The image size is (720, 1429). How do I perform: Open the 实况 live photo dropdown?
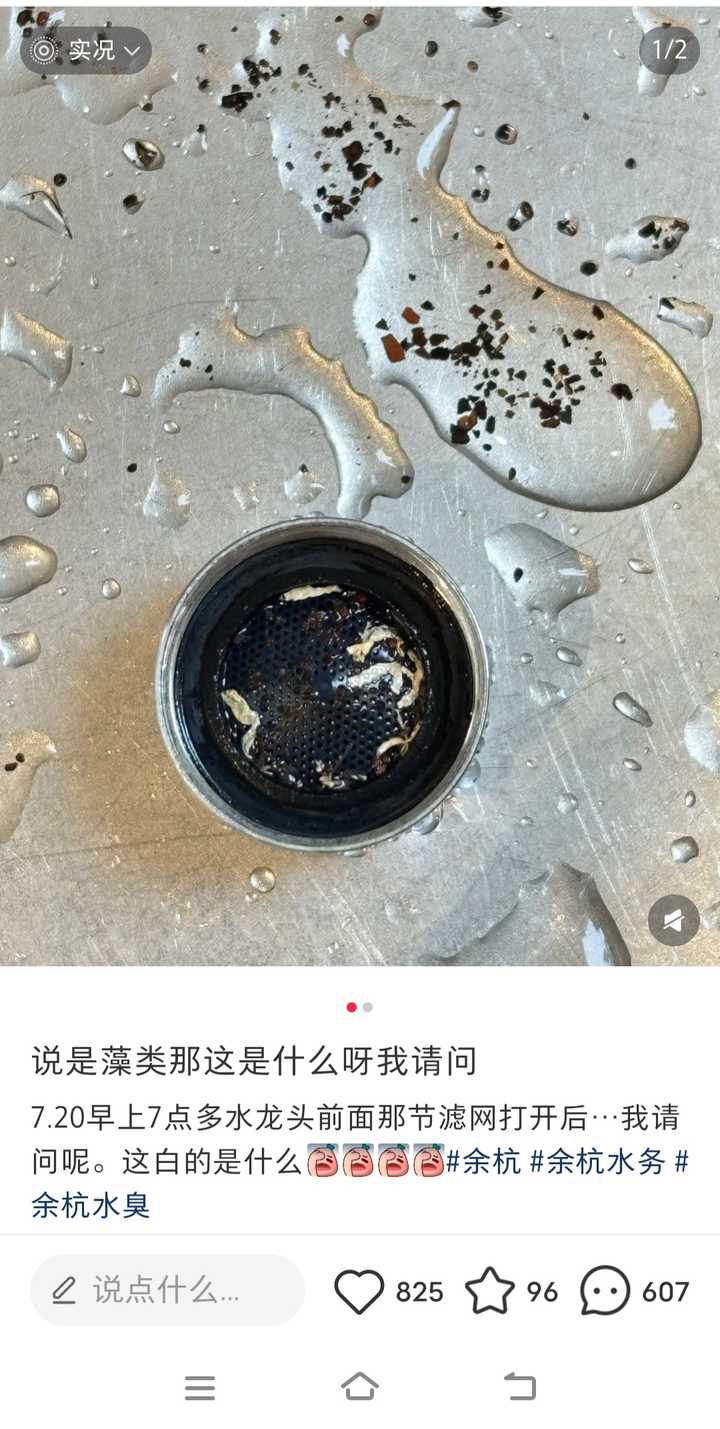tap(86, 50)
